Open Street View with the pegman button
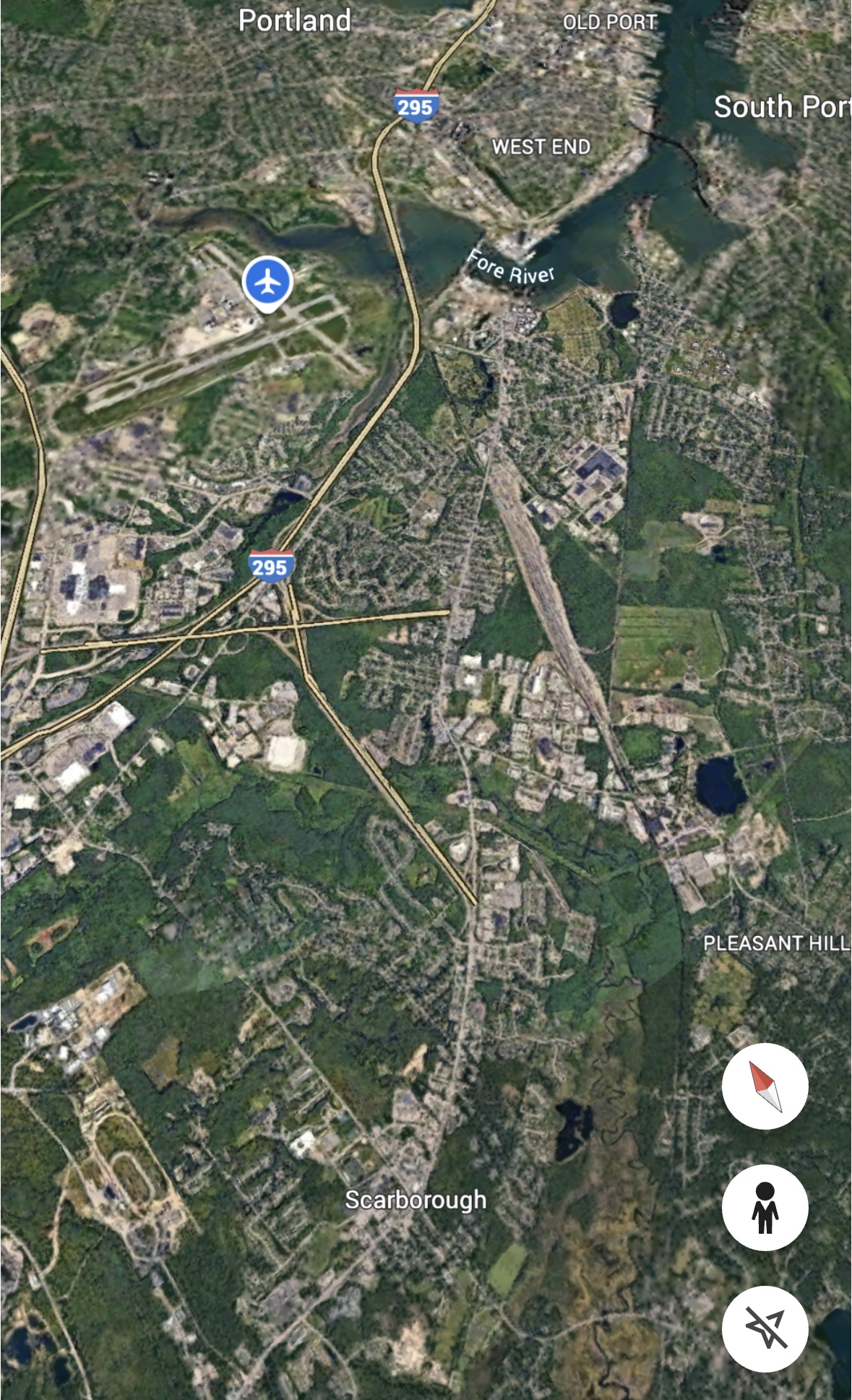 click(x=765, y=1208)
